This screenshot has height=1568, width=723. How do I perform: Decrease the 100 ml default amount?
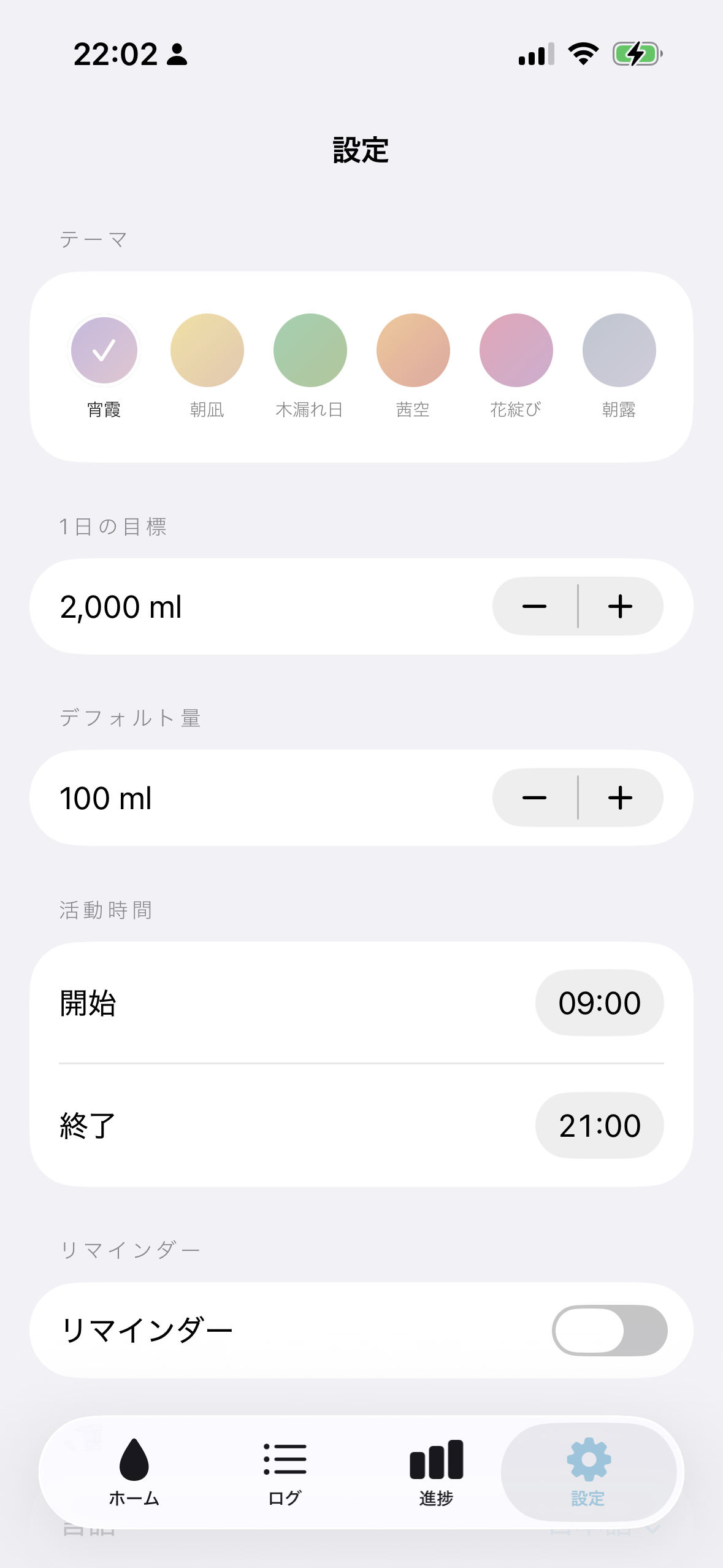(x=535, y=798)
